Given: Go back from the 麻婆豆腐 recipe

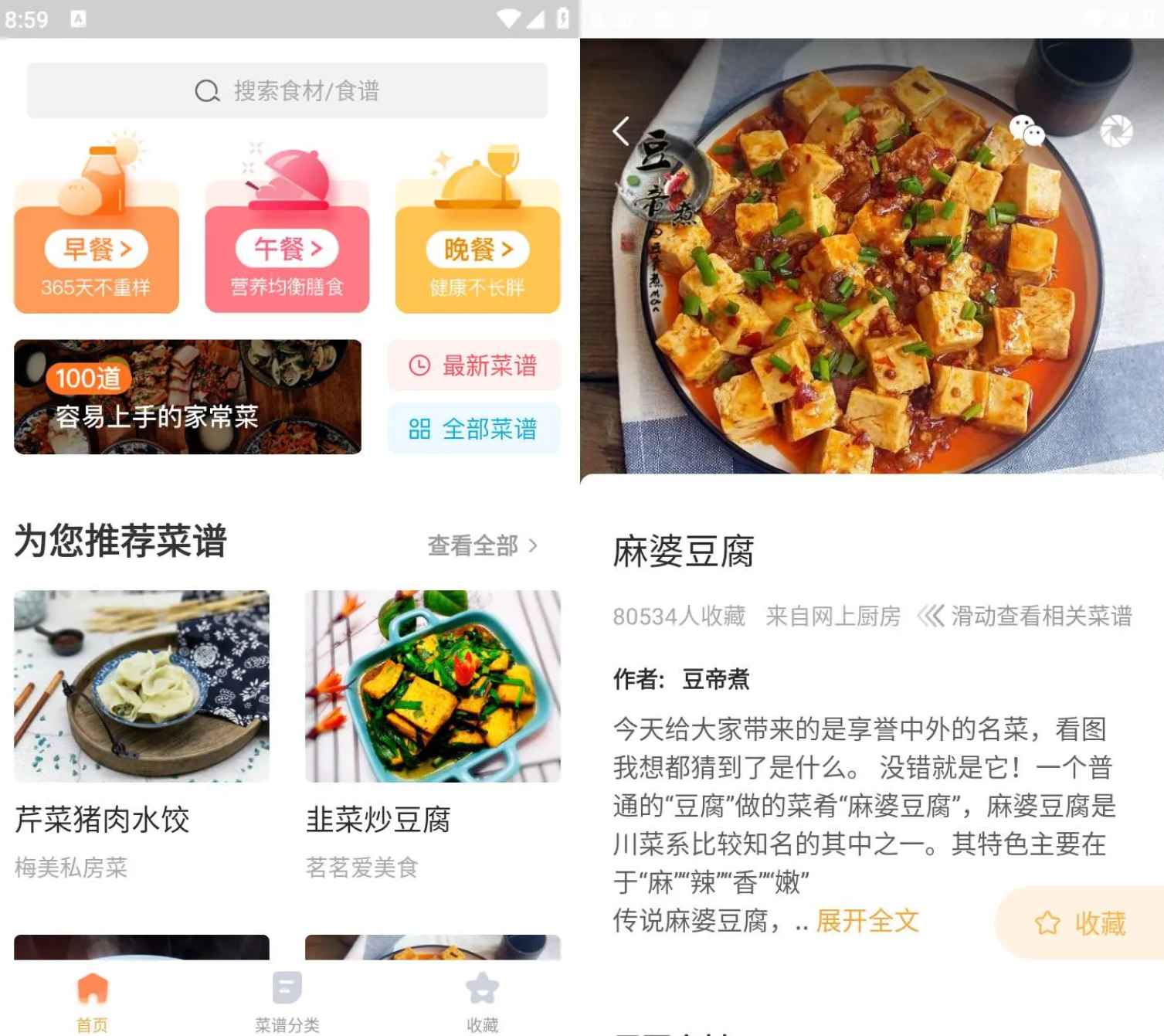Looking at the screenshot, I should click(621, 131).
